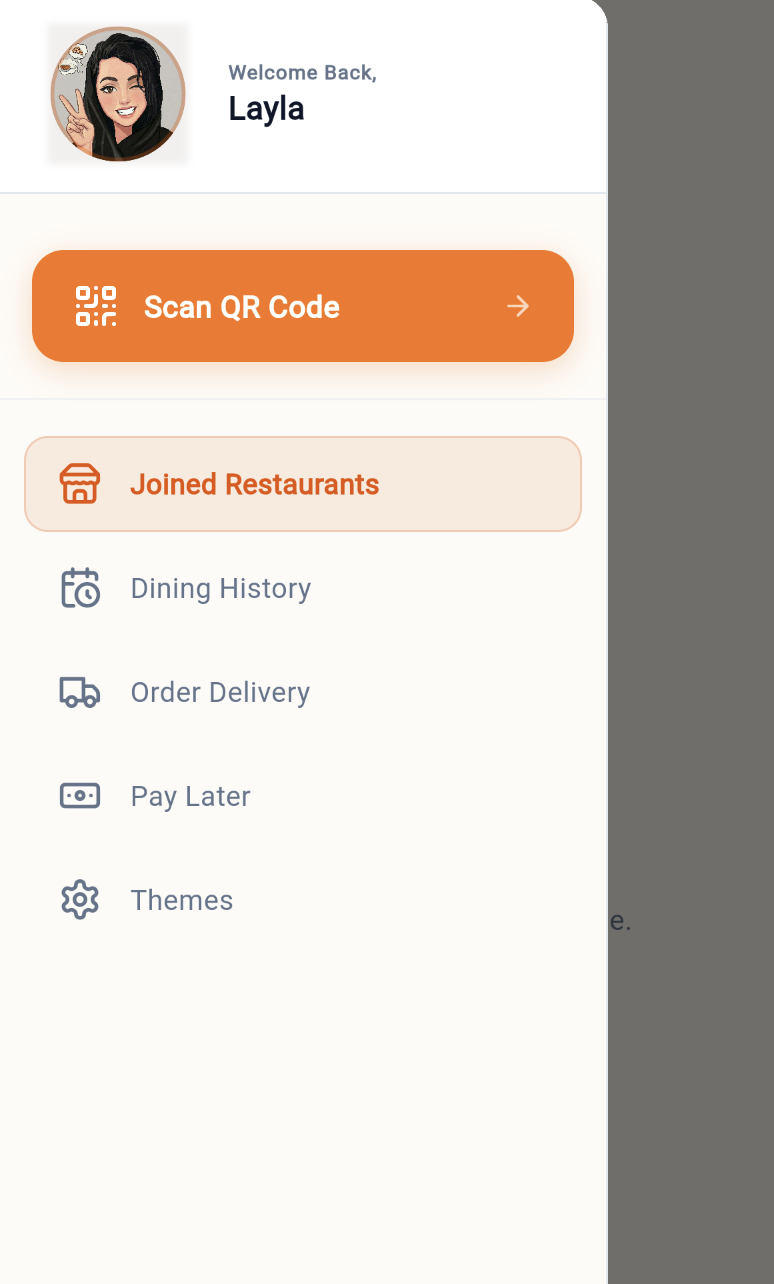Click the storefront icon beside Joined Restaurants
This screenshot has height=1284, width=774.
coord(80,484)
